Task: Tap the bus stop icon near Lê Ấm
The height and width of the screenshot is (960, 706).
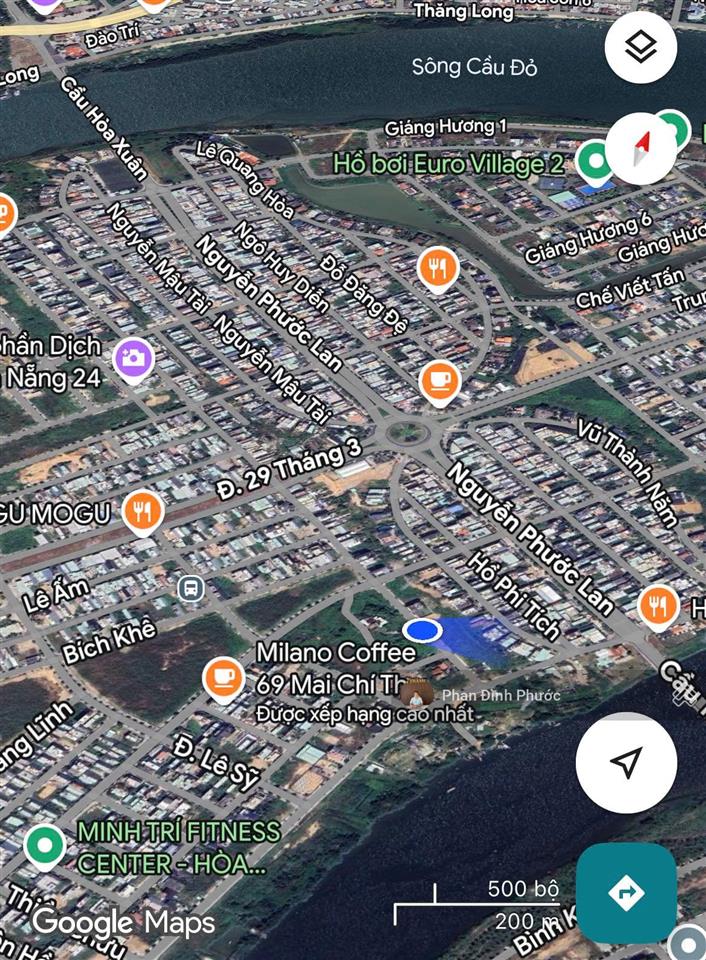Action: (x=191, y=588)
